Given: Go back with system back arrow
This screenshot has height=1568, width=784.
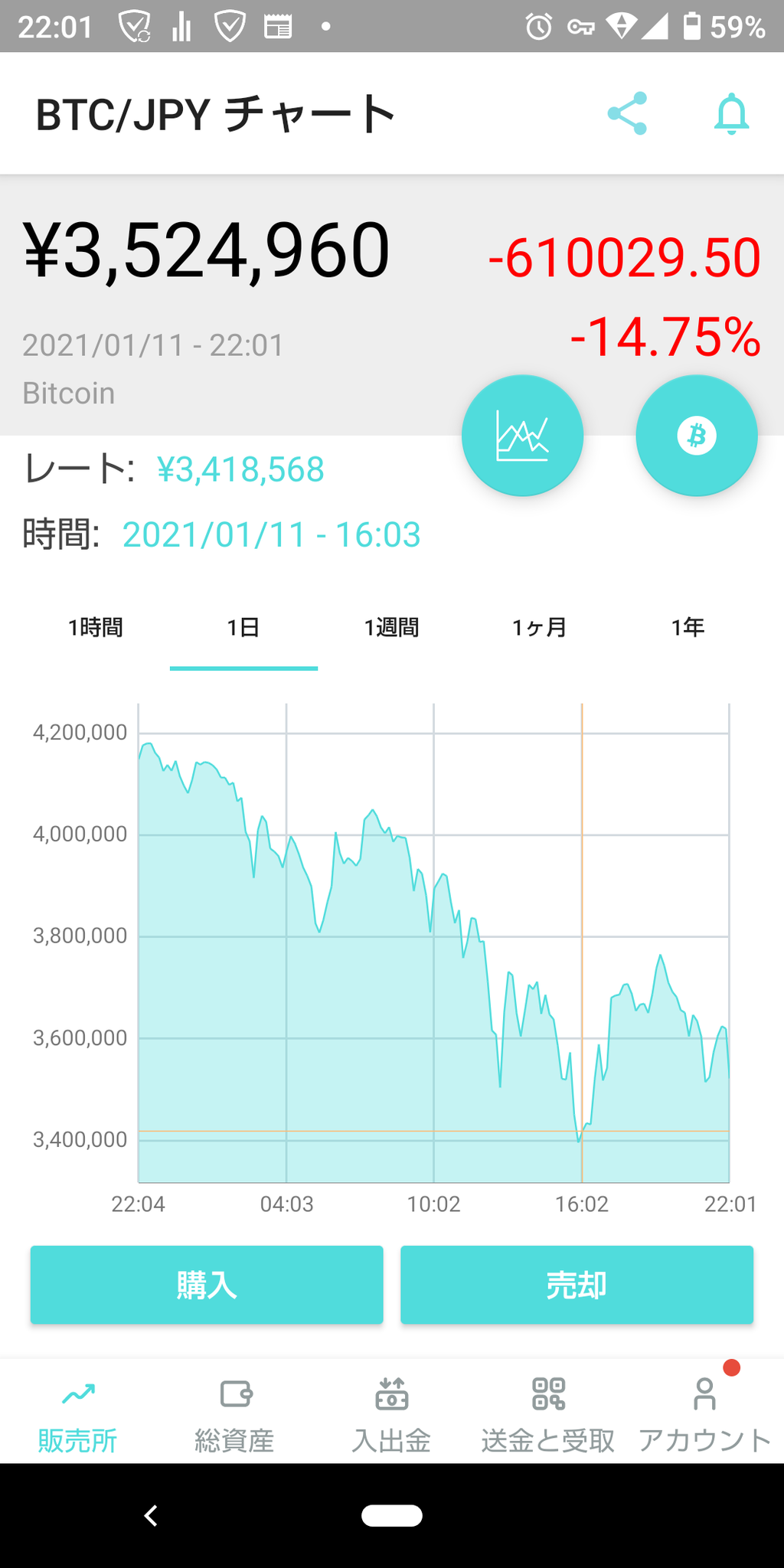Looking at the screenshot, I should click(151, 1515).
